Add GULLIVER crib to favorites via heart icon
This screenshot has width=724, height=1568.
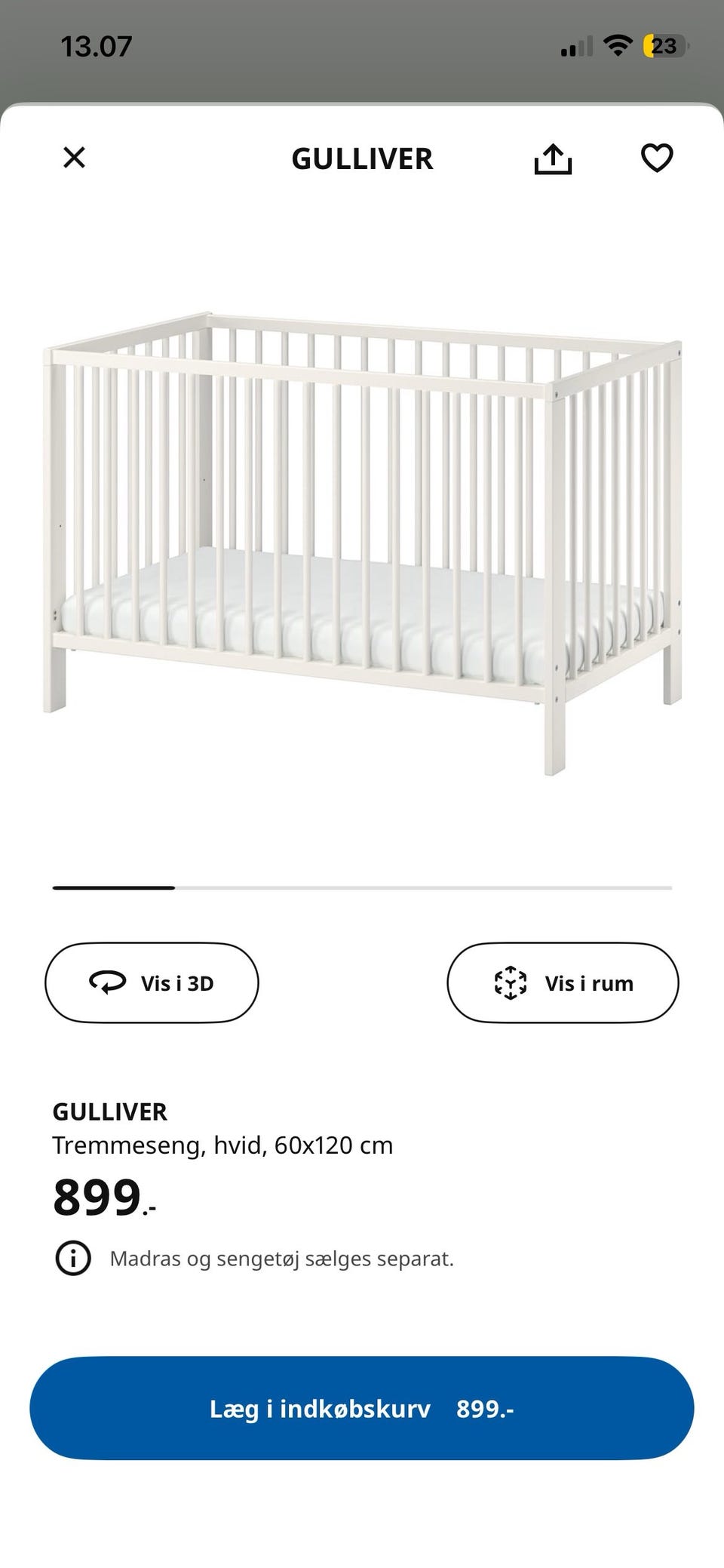(658, 158)
